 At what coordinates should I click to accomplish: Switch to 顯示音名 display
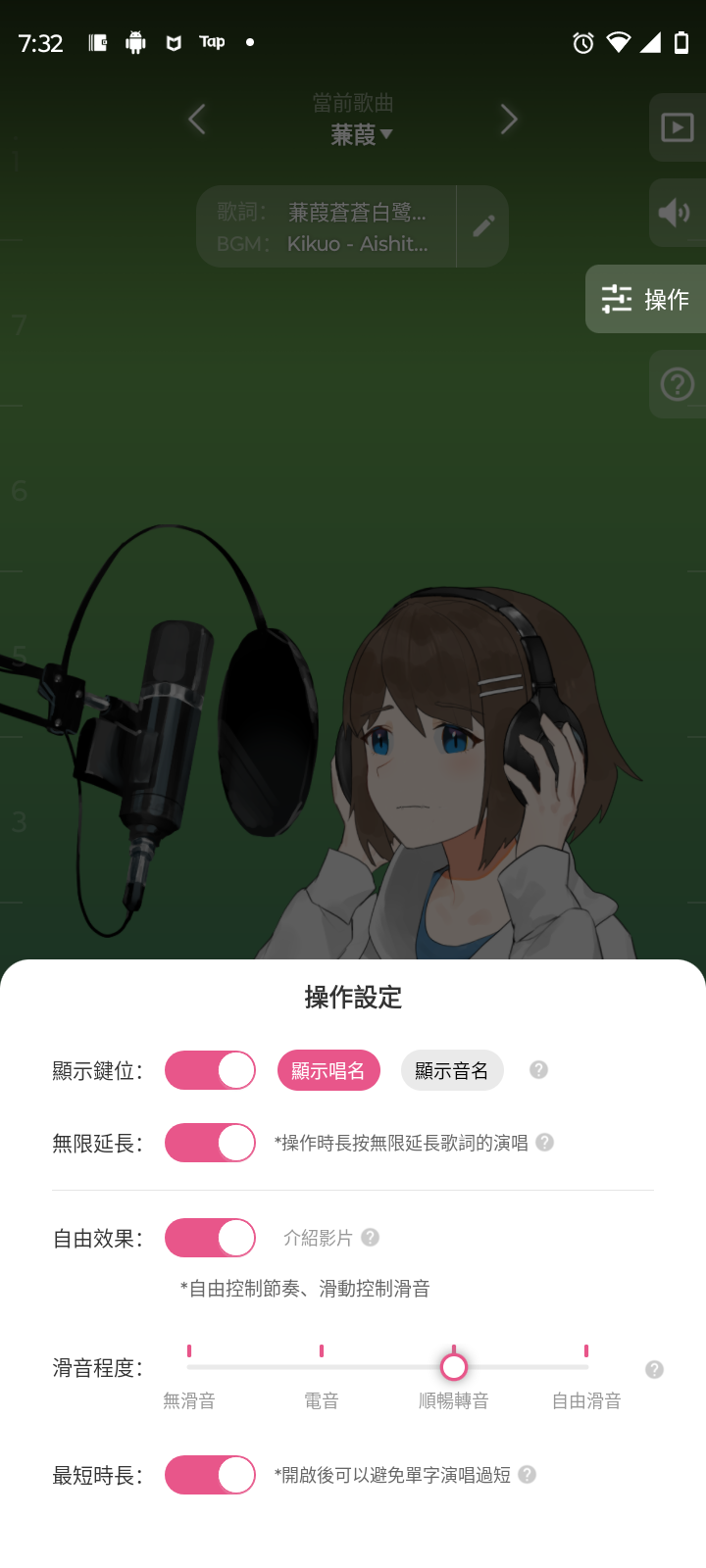[x=452, y=1070]
